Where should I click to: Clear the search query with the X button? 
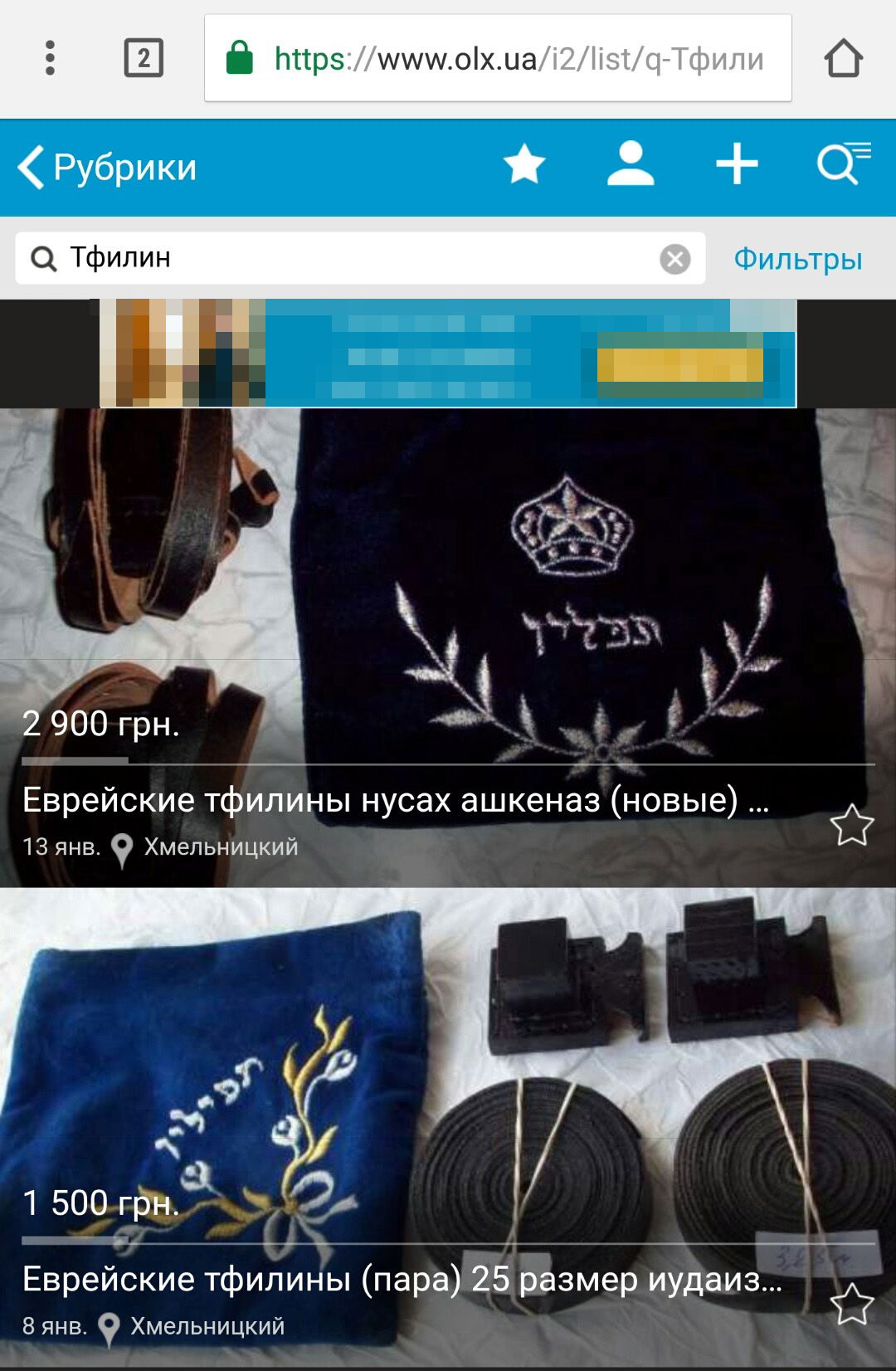(x=674, y=258)
